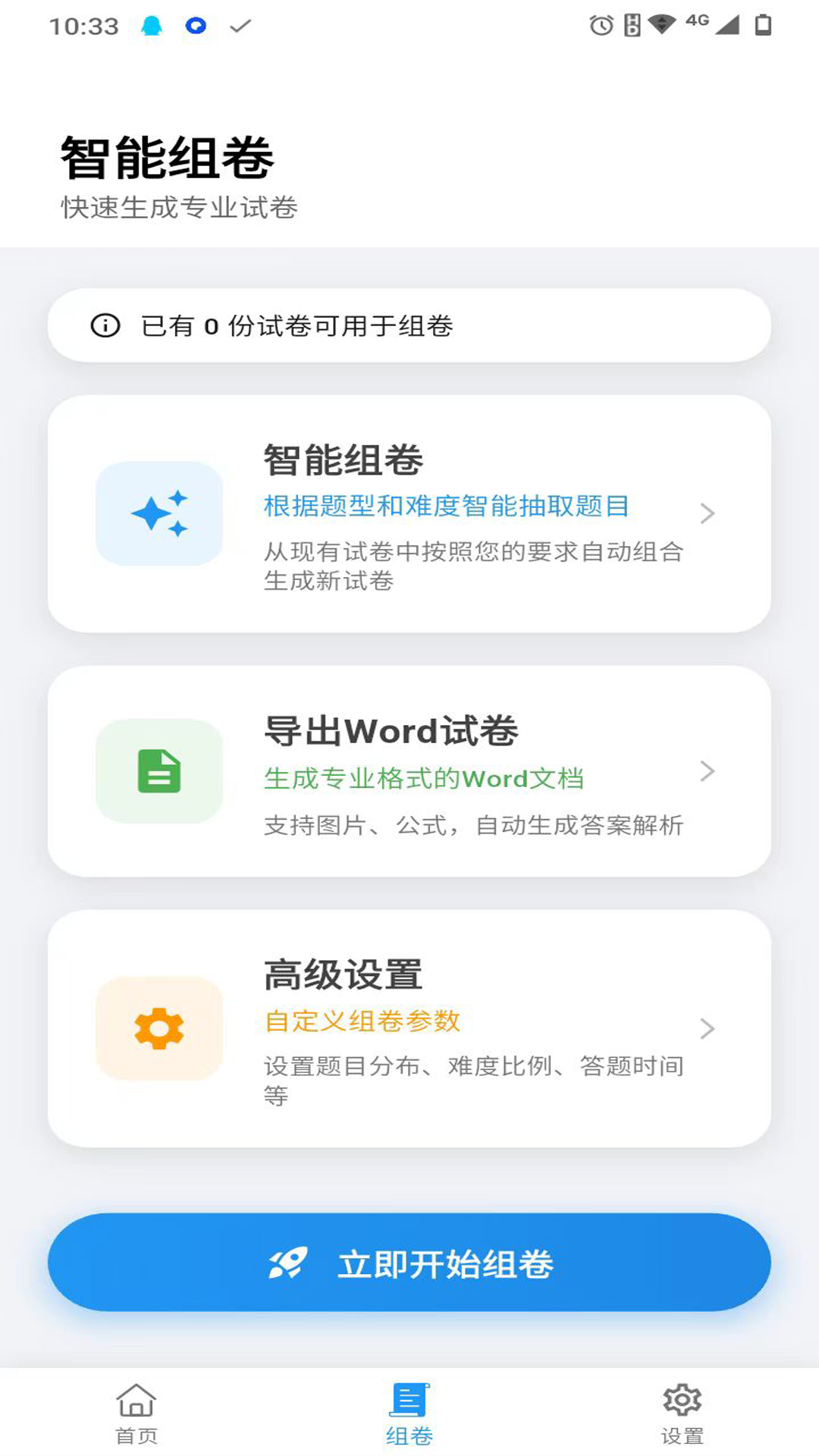Screen dimensions: 819x1456
Task: Expand the 智能组卷 card chevron
Action: point(708,513)
